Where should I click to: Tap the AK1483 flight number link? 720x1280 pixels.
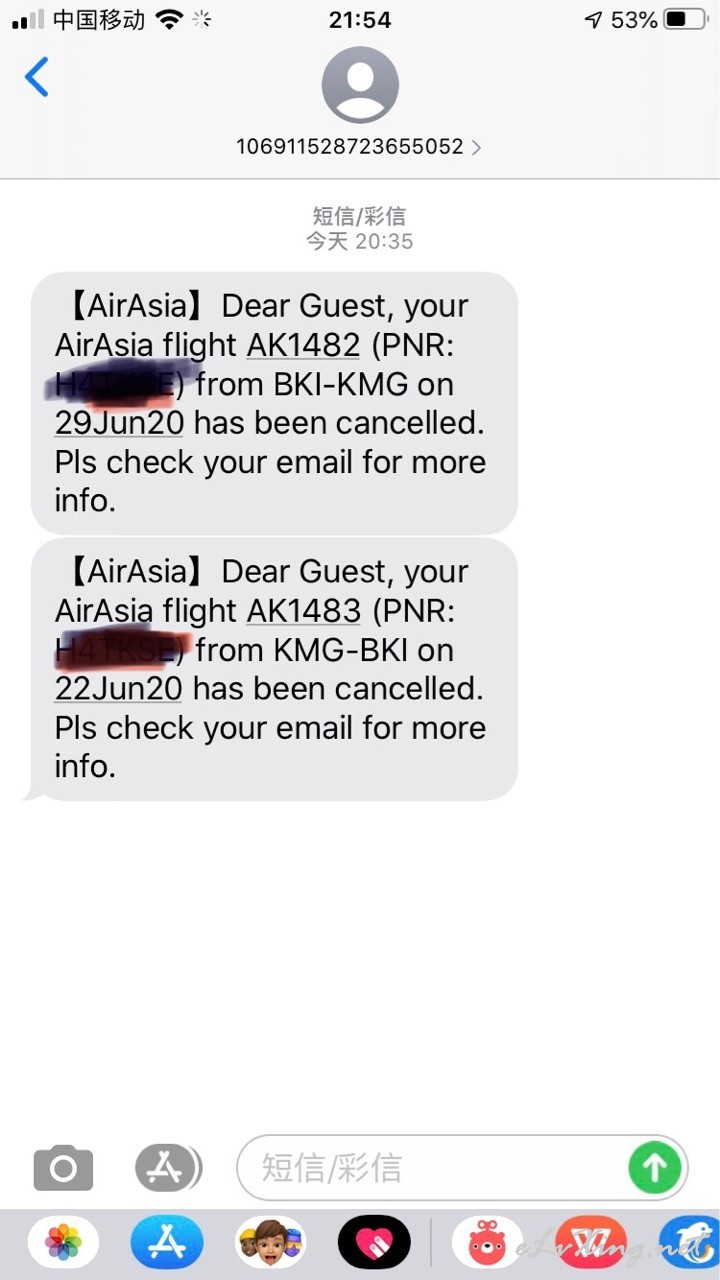pyautogui.click(x=303, y=611)
